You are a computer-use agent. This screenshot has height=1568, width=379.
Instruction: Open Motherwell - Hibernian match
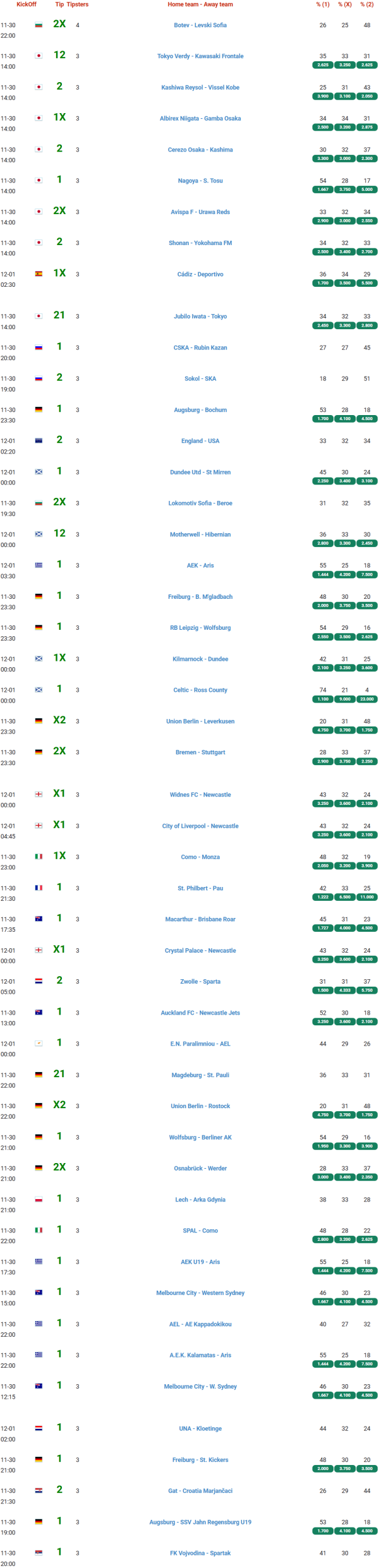tap(200, 534)
